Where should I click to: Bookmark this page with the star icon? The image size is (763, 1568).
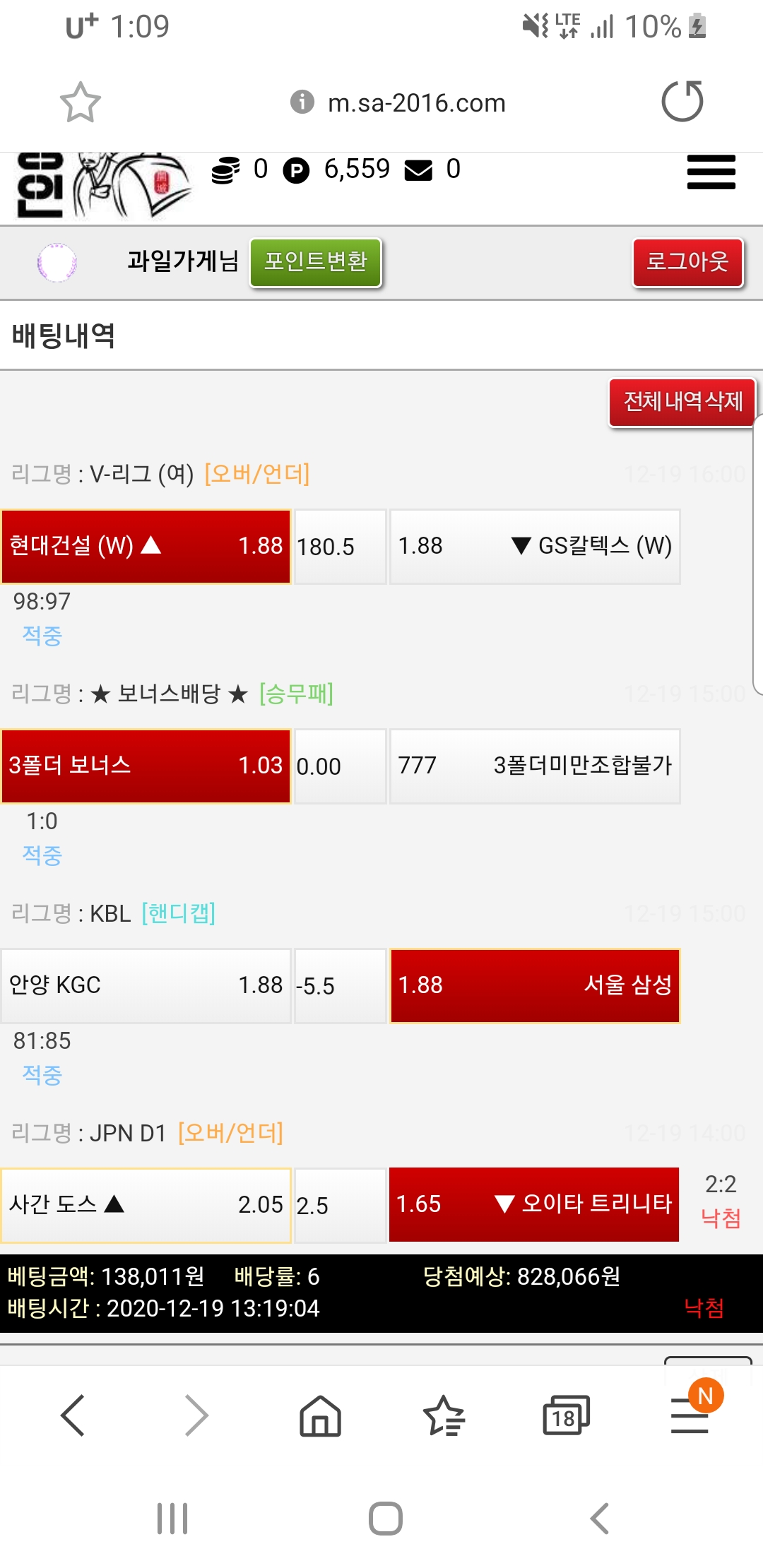pos(80,102)
